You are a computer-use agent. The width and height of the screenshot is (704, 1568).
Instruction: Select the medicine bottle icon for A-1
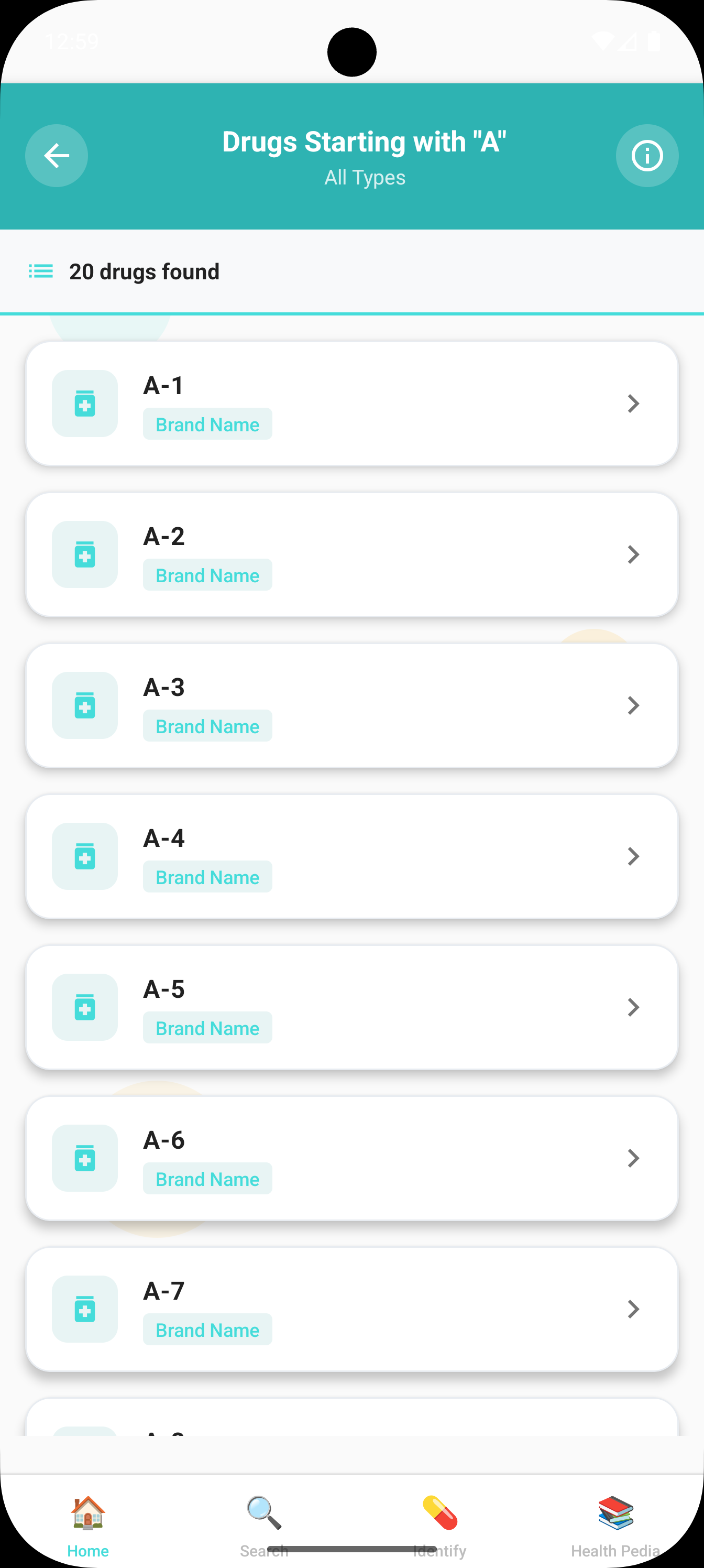click(84, 404)
